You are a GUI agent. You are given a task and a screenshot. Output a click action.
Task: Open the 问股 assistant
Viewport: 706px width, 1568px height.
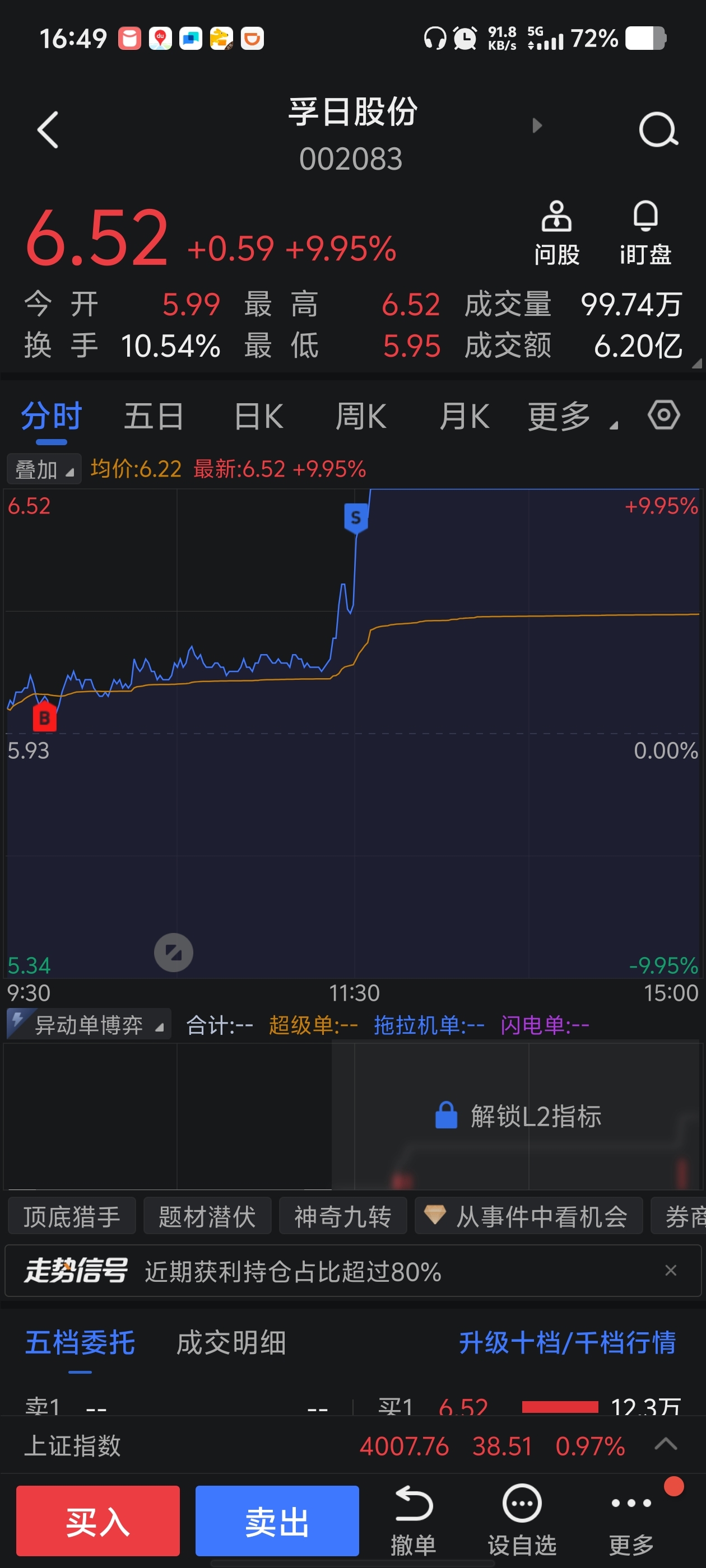557,233
